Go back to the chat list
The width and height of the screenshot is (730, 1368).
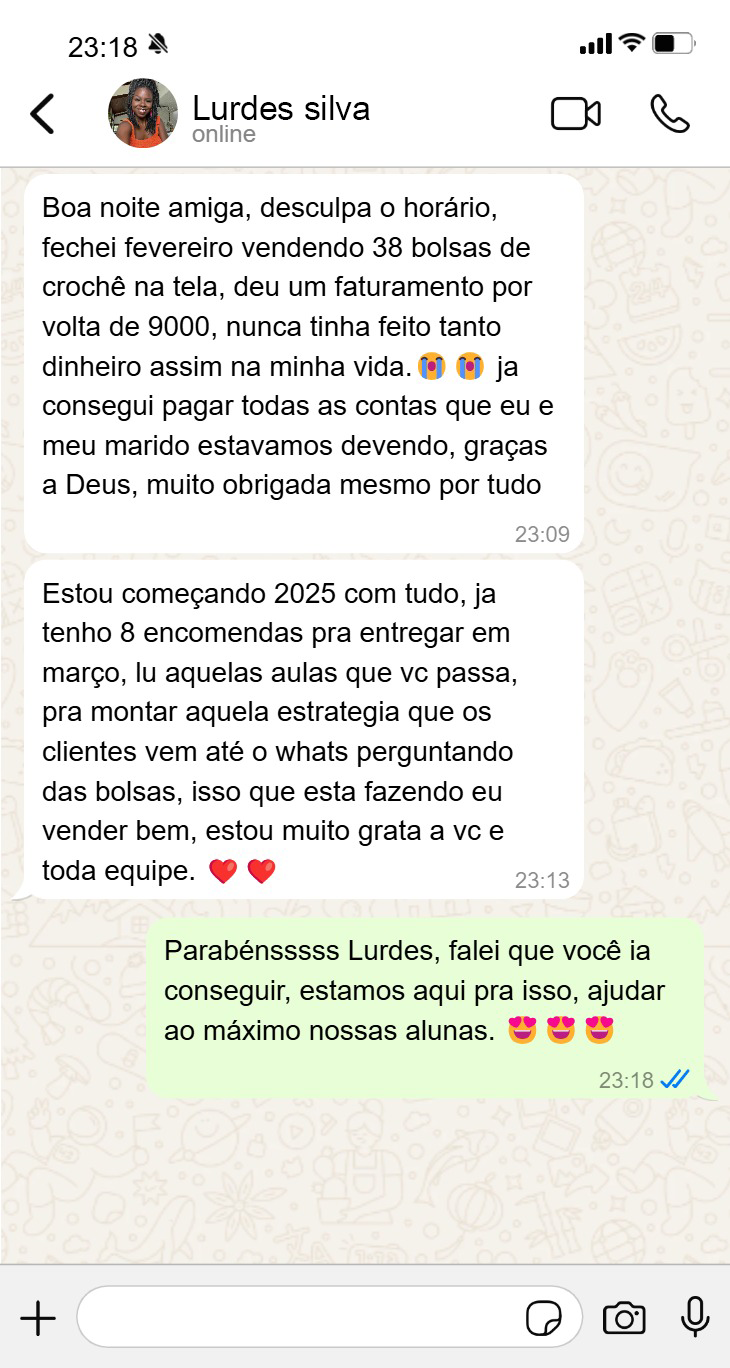point(42,114)
